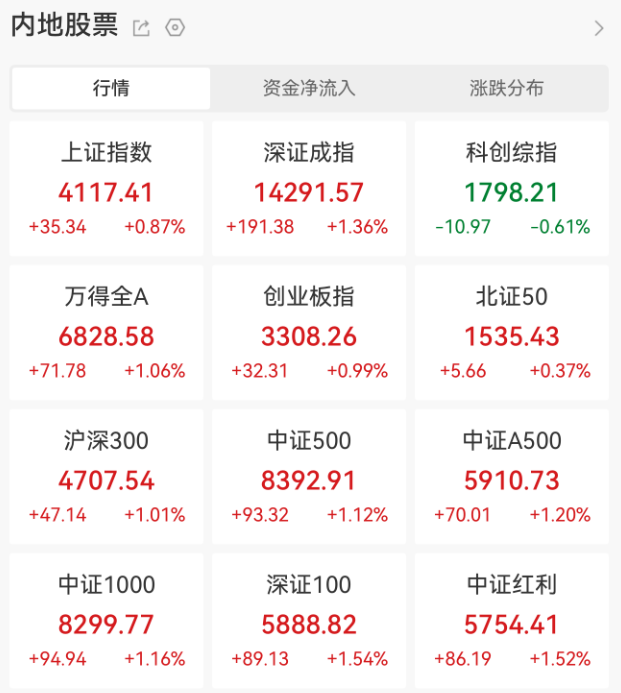
Task: Open the 深证成指 index card
Action: pyautogui.click(x=309, y=189)
